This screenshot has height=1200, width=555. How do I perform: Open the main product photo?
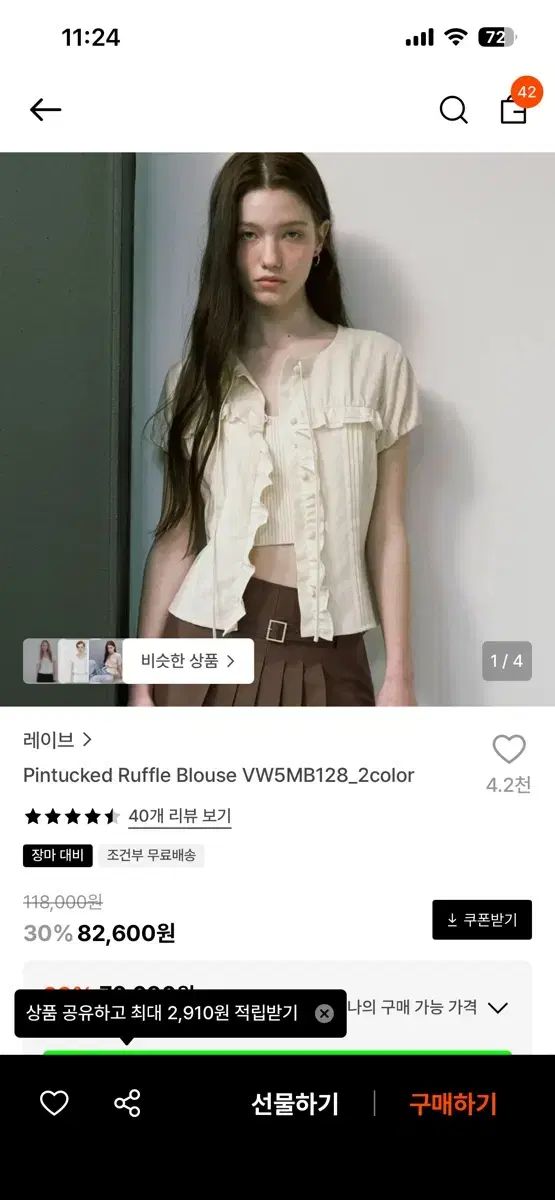coord(277,429)
